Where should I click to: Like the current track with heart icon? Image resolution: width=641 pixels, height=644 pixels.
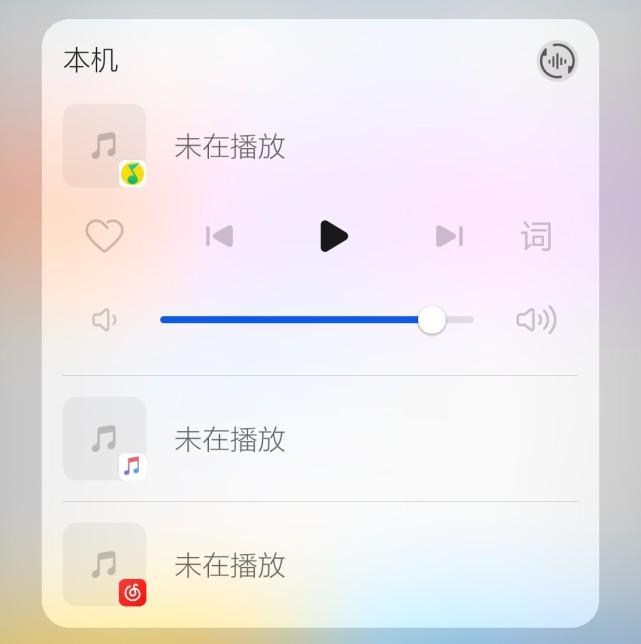point(104,236)
